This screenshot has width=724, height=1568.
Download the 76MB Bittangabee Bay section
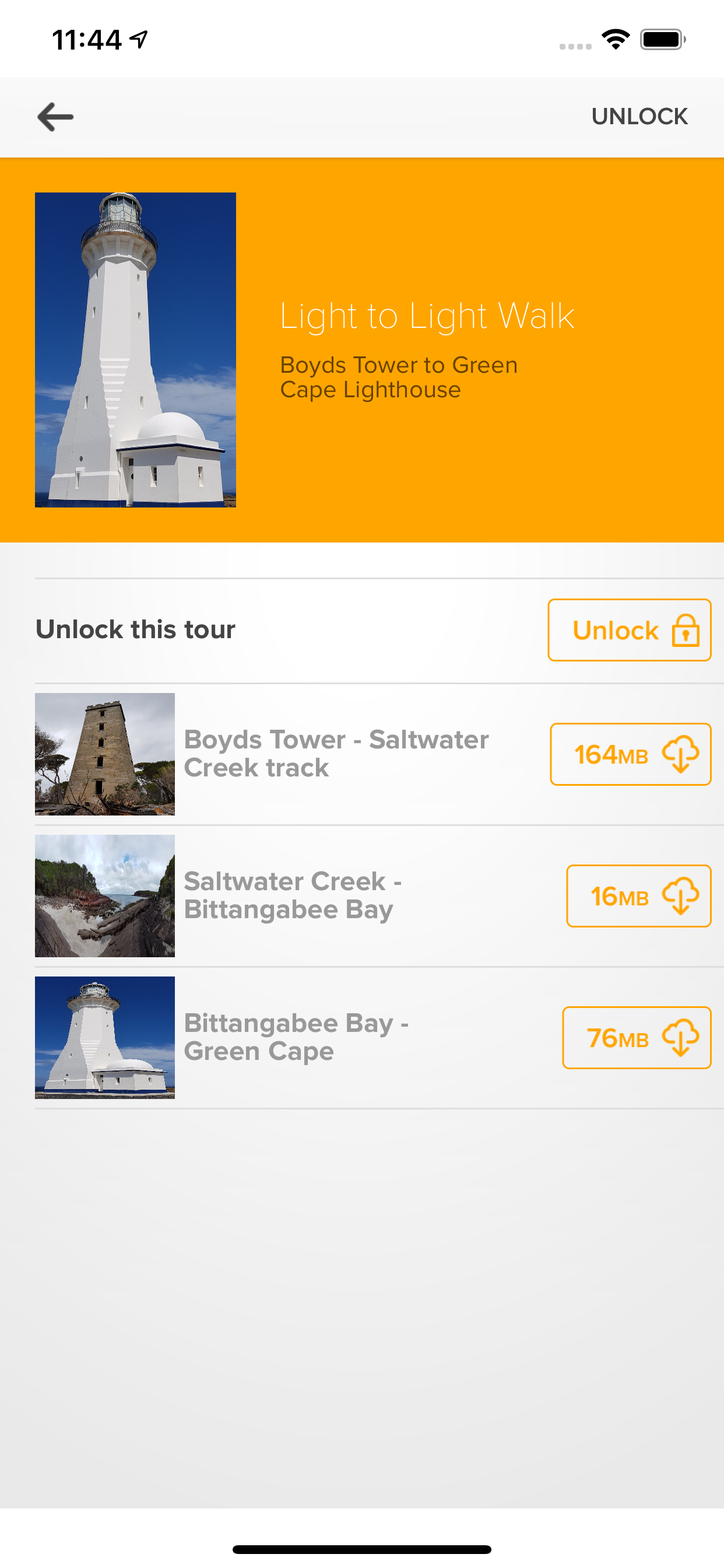point(637,1038)
